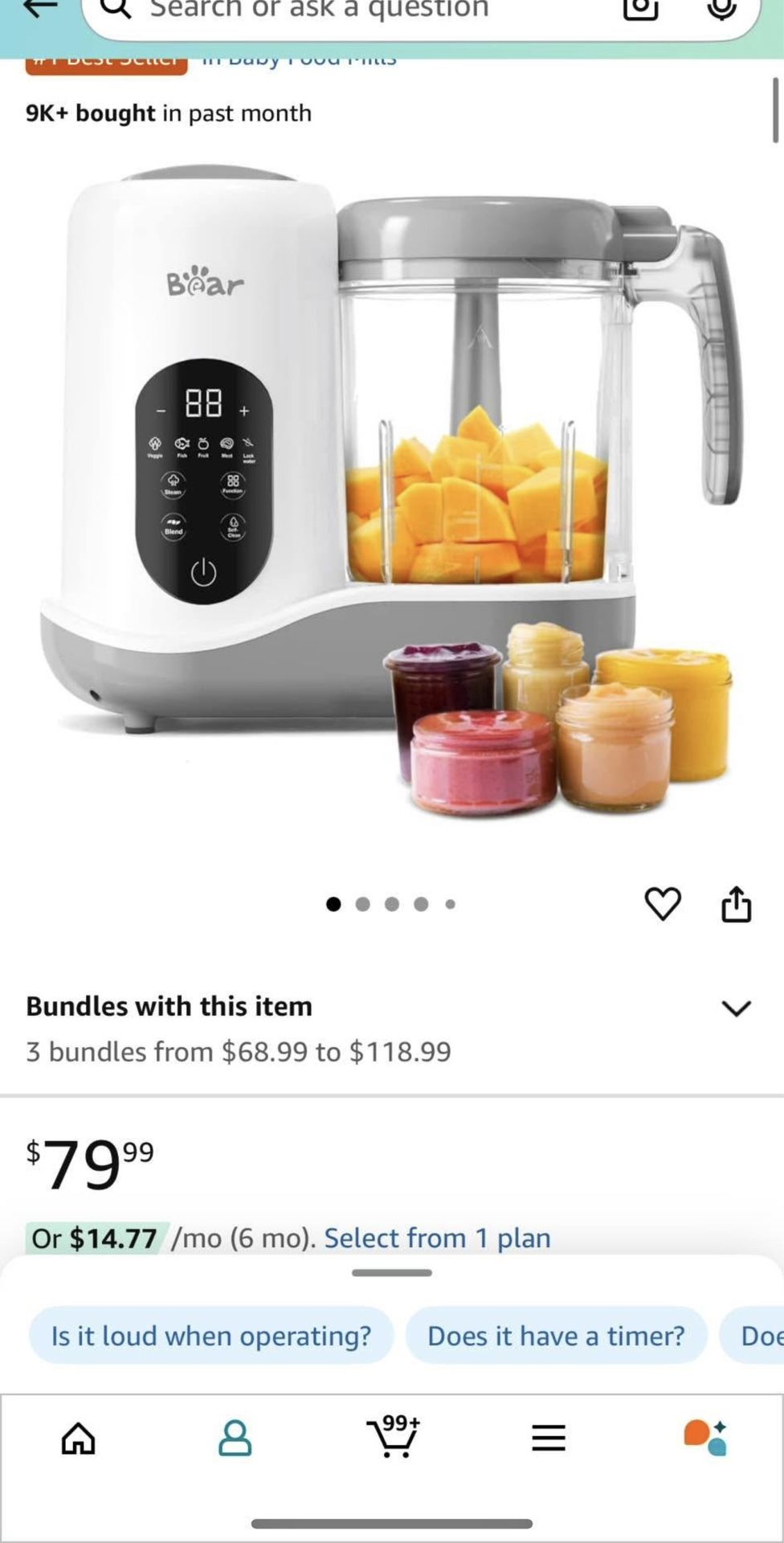Ask "Does it have a timer?"

click(556, 1336)
